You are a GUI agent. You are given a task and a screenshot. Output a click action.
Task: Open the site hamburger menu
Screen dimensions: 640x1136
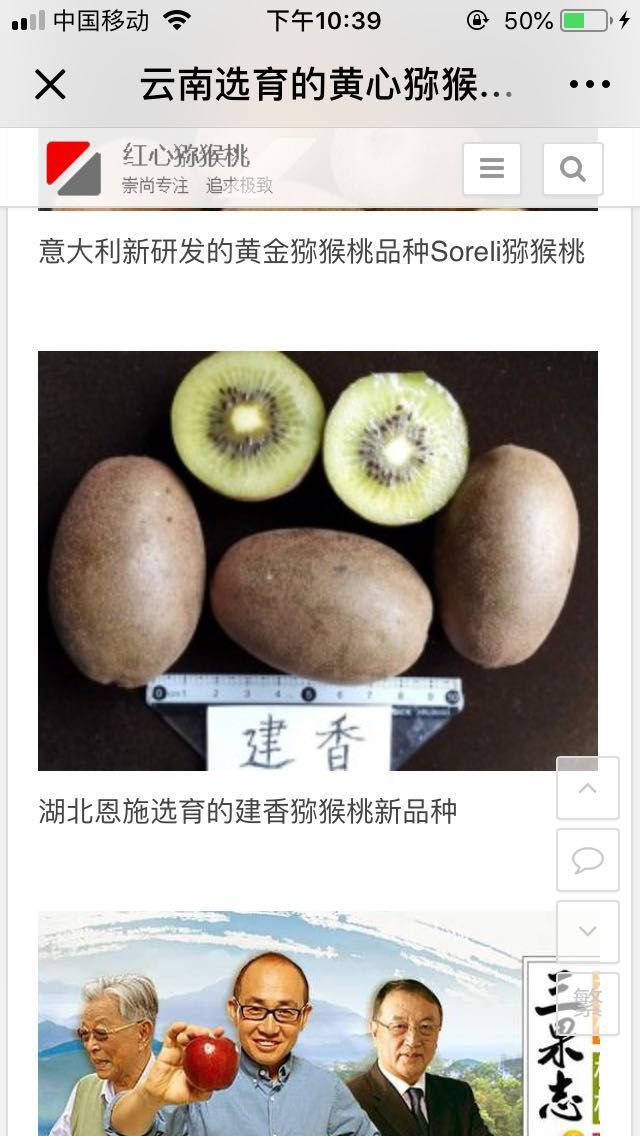(x=491, y=169)
